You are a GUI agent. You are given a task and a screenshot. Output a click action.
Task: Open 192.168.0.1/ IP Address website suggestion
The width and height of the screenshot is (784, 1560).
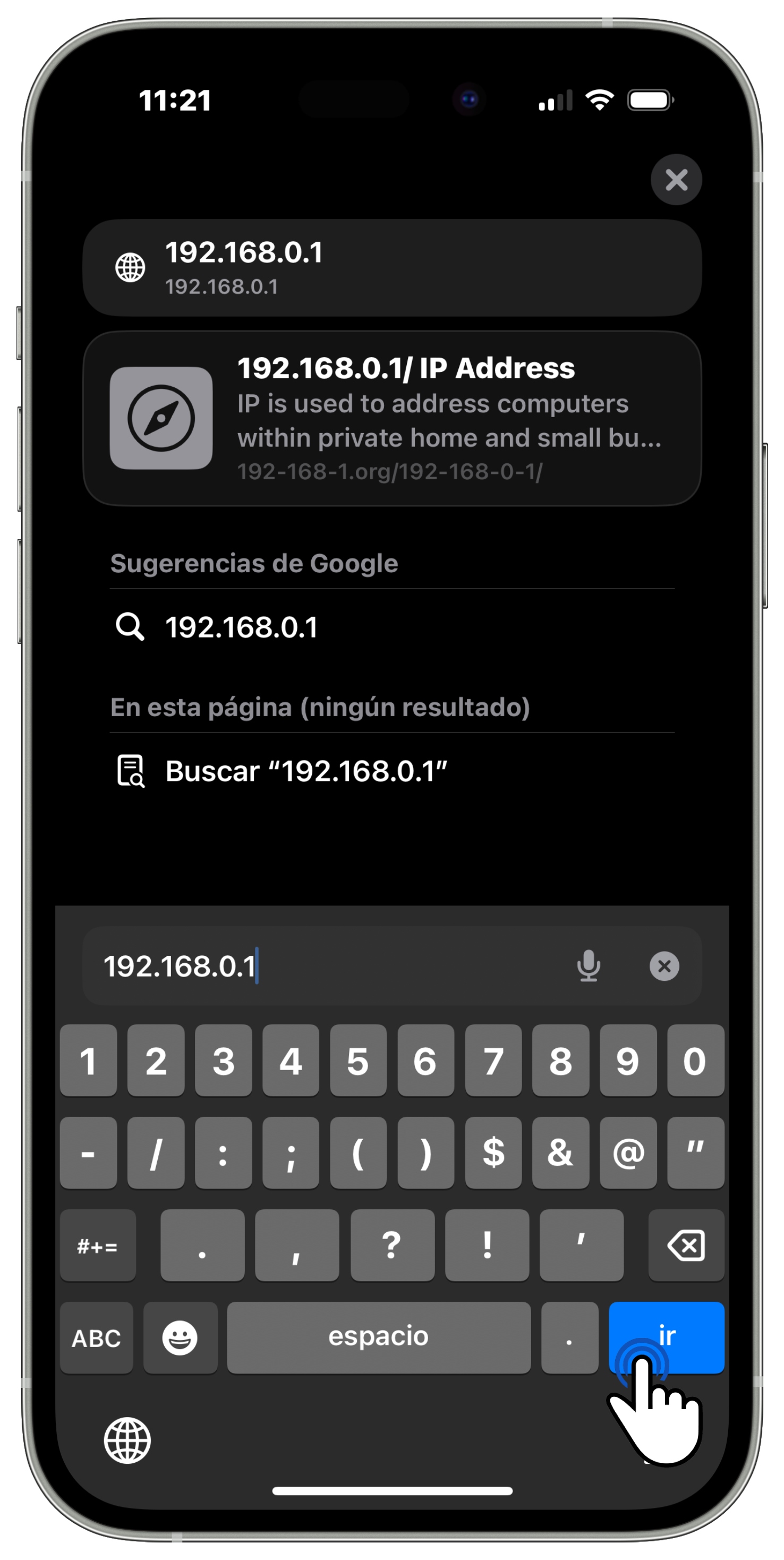click(391, 418)
